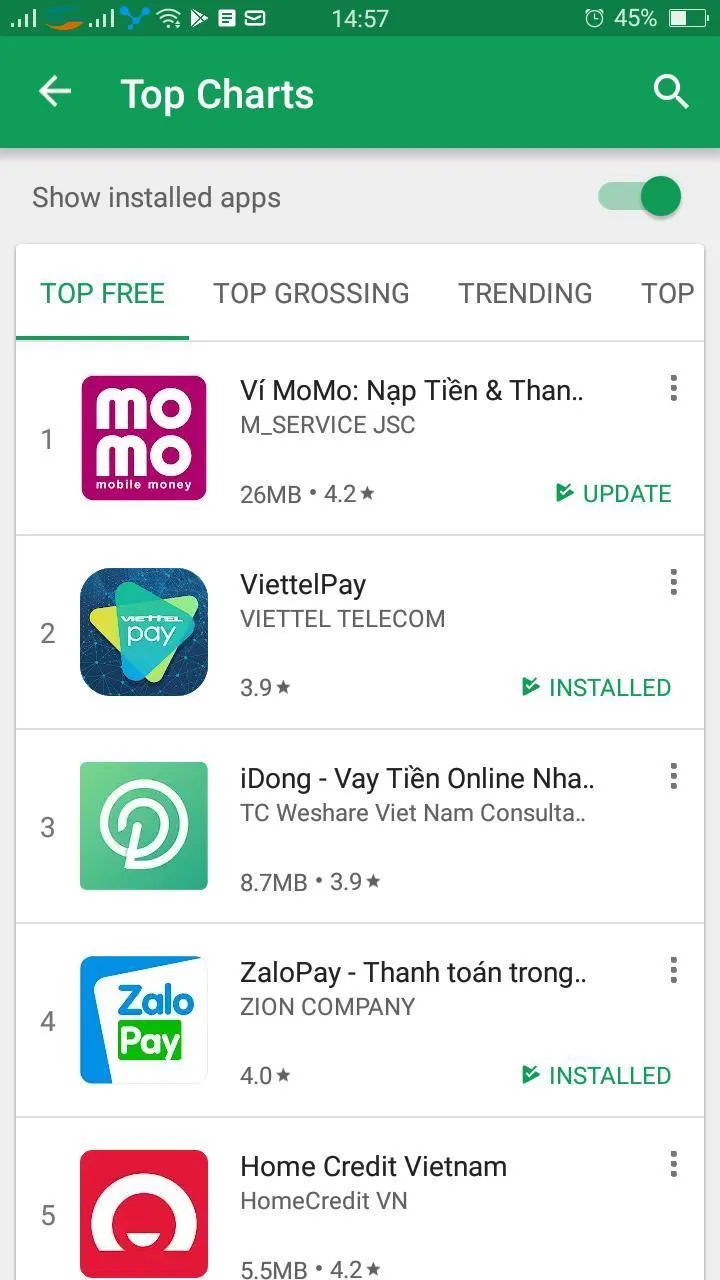720x1280 pixels.
Task: Open the iDong app icon
Action: click(x=143, y=825)
